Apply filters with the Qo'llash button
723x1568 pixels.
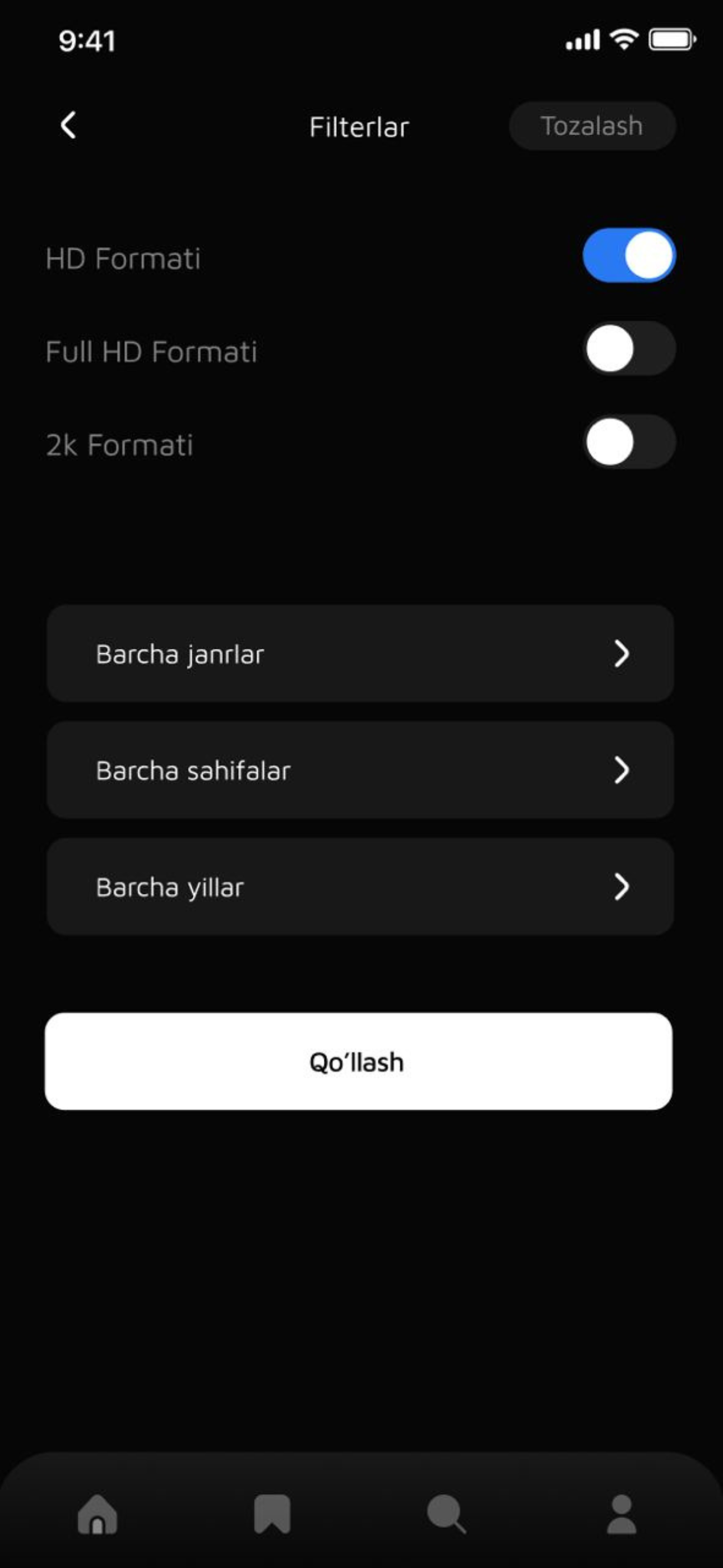point(359,1062)
